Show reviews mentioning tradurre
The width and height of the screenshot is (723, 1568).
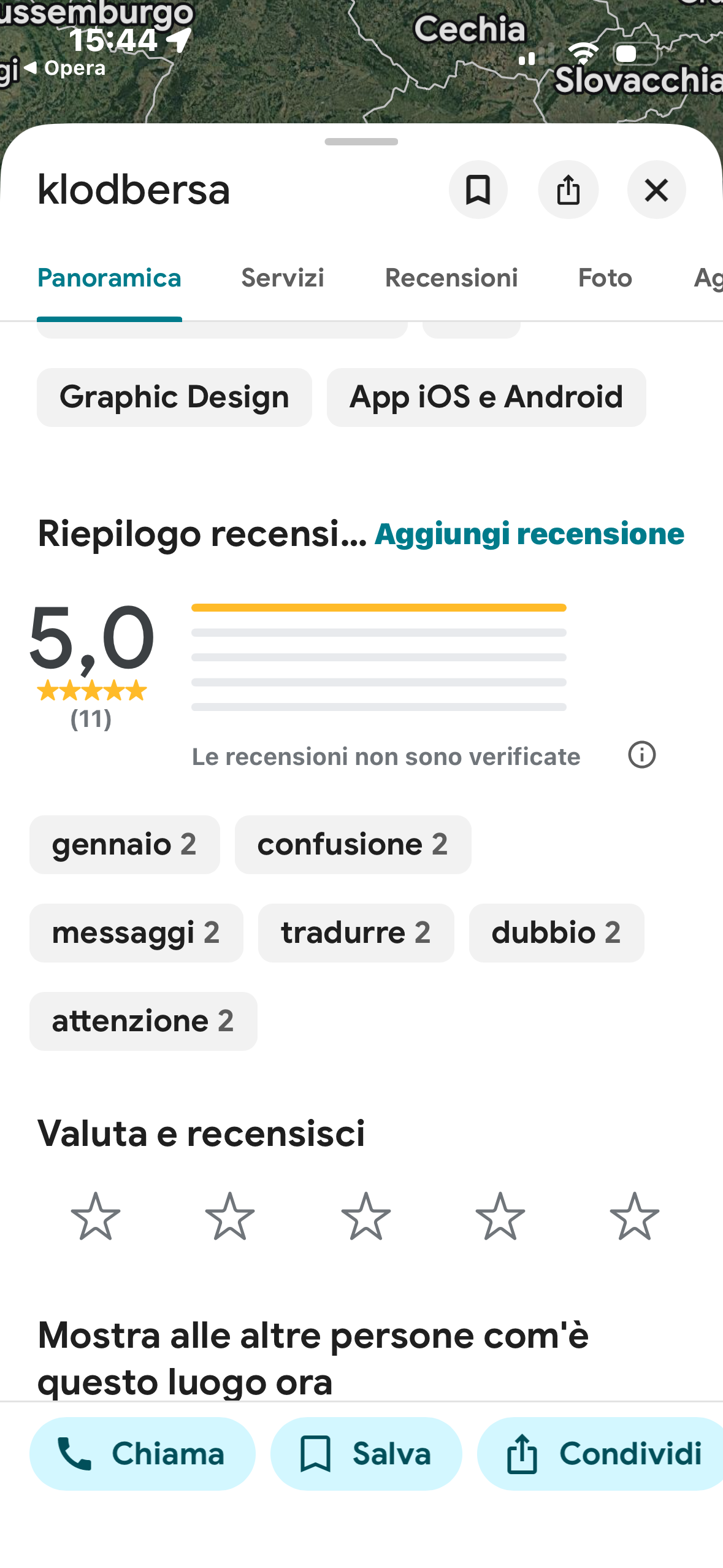click(x=356, y=932)
